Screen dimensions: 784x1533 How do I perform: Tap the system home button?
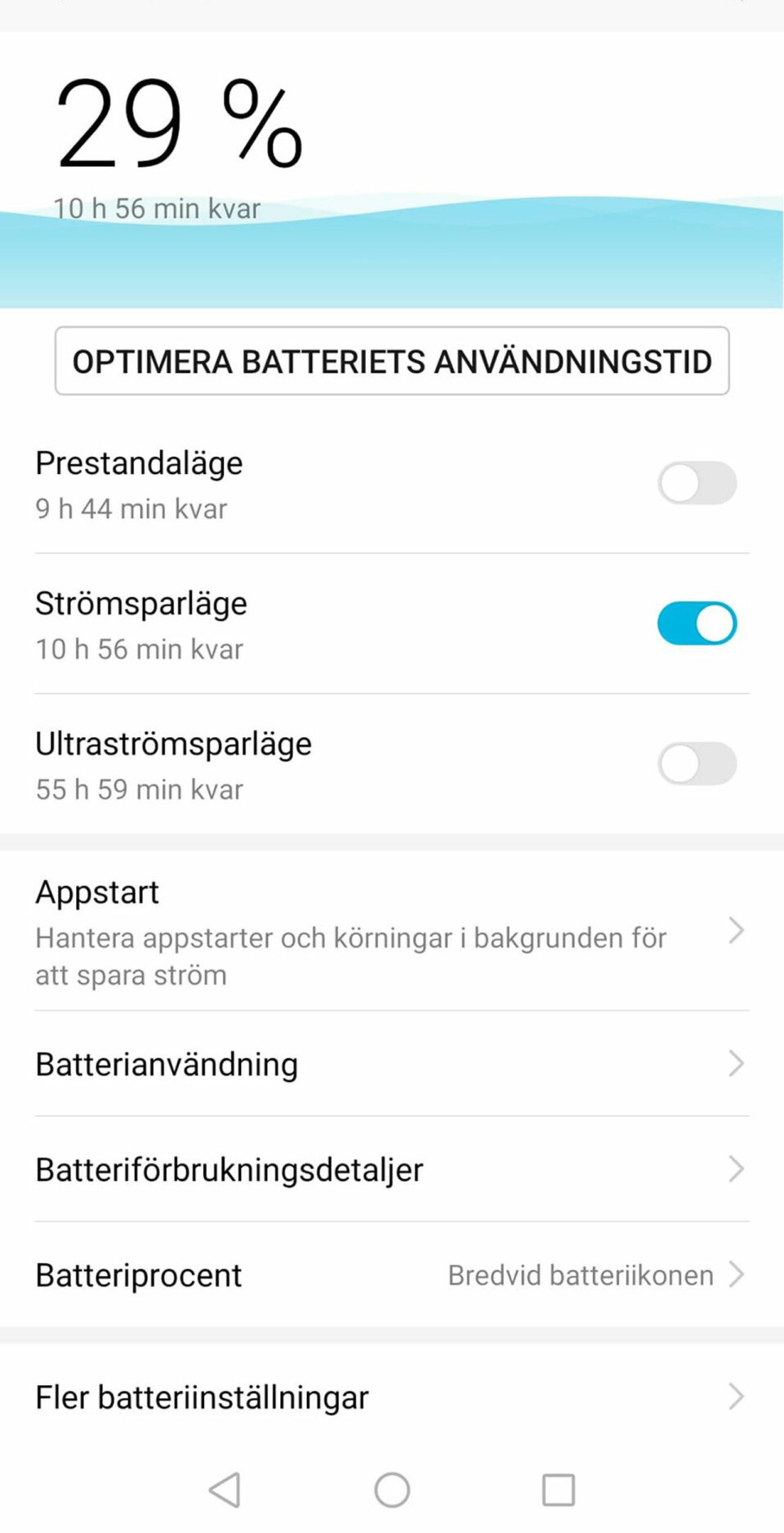[x=392, y=1490]
